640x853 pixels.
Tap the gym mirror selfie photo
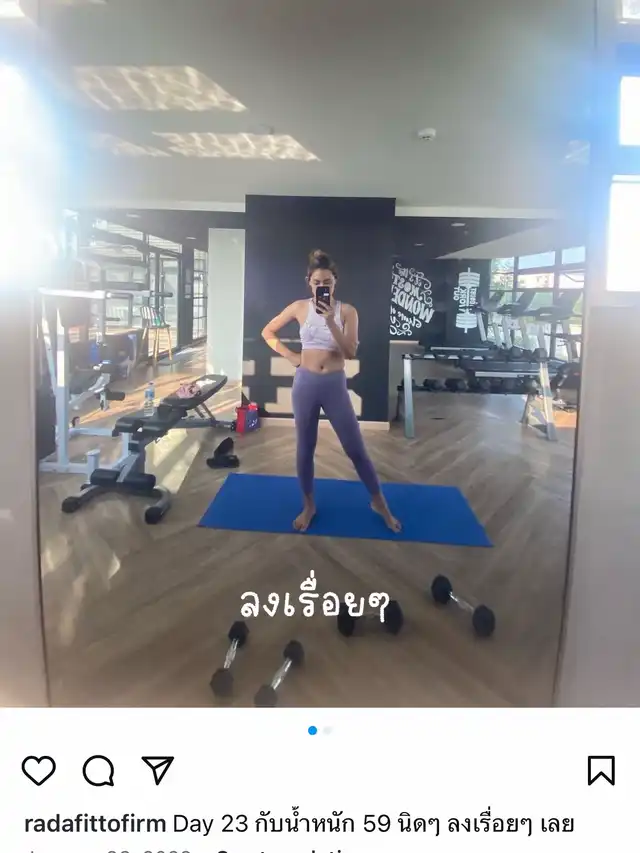point(320,354)
